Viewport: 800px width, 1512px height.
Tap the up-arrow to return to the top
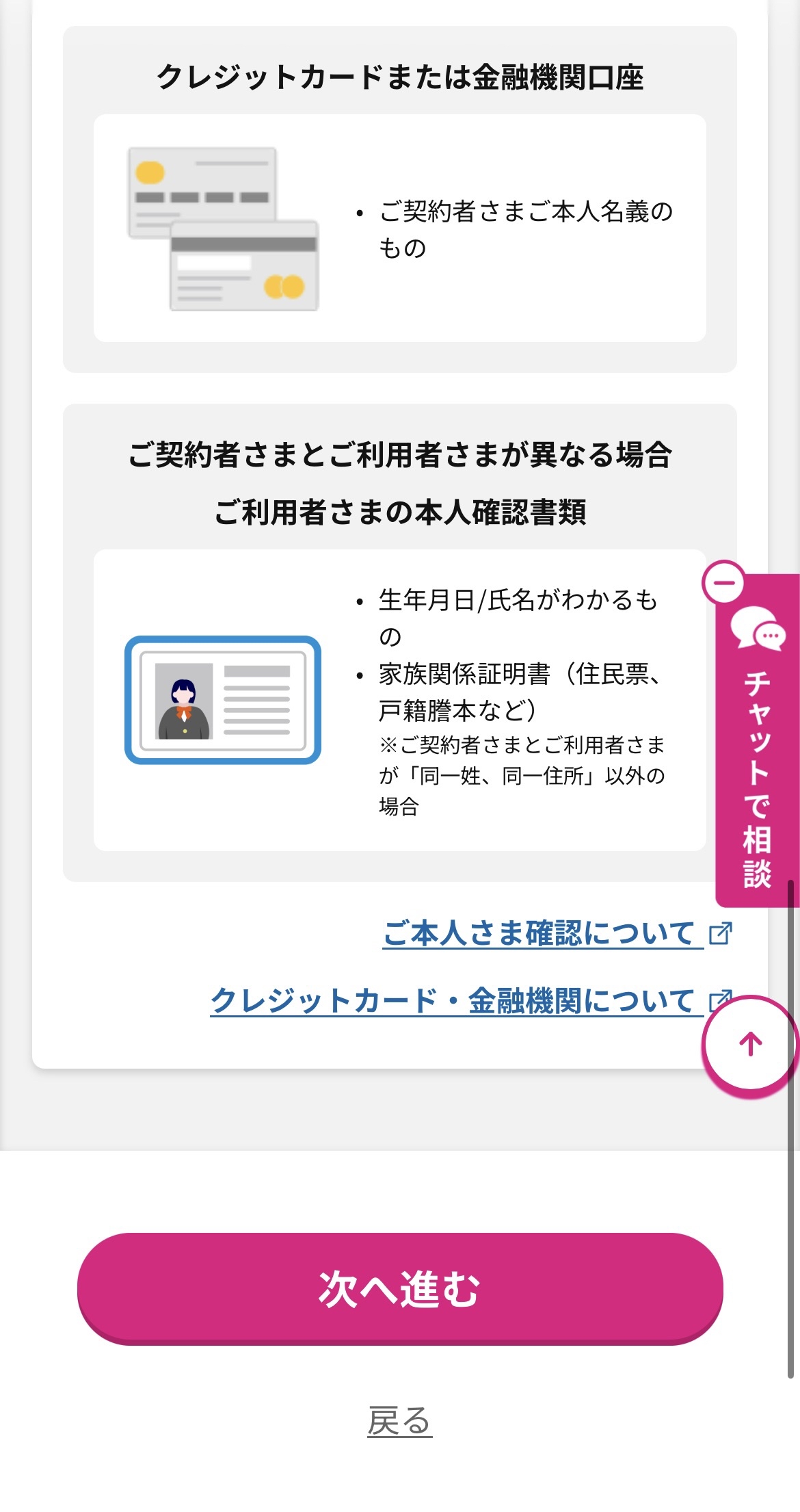pos(750,1044)
